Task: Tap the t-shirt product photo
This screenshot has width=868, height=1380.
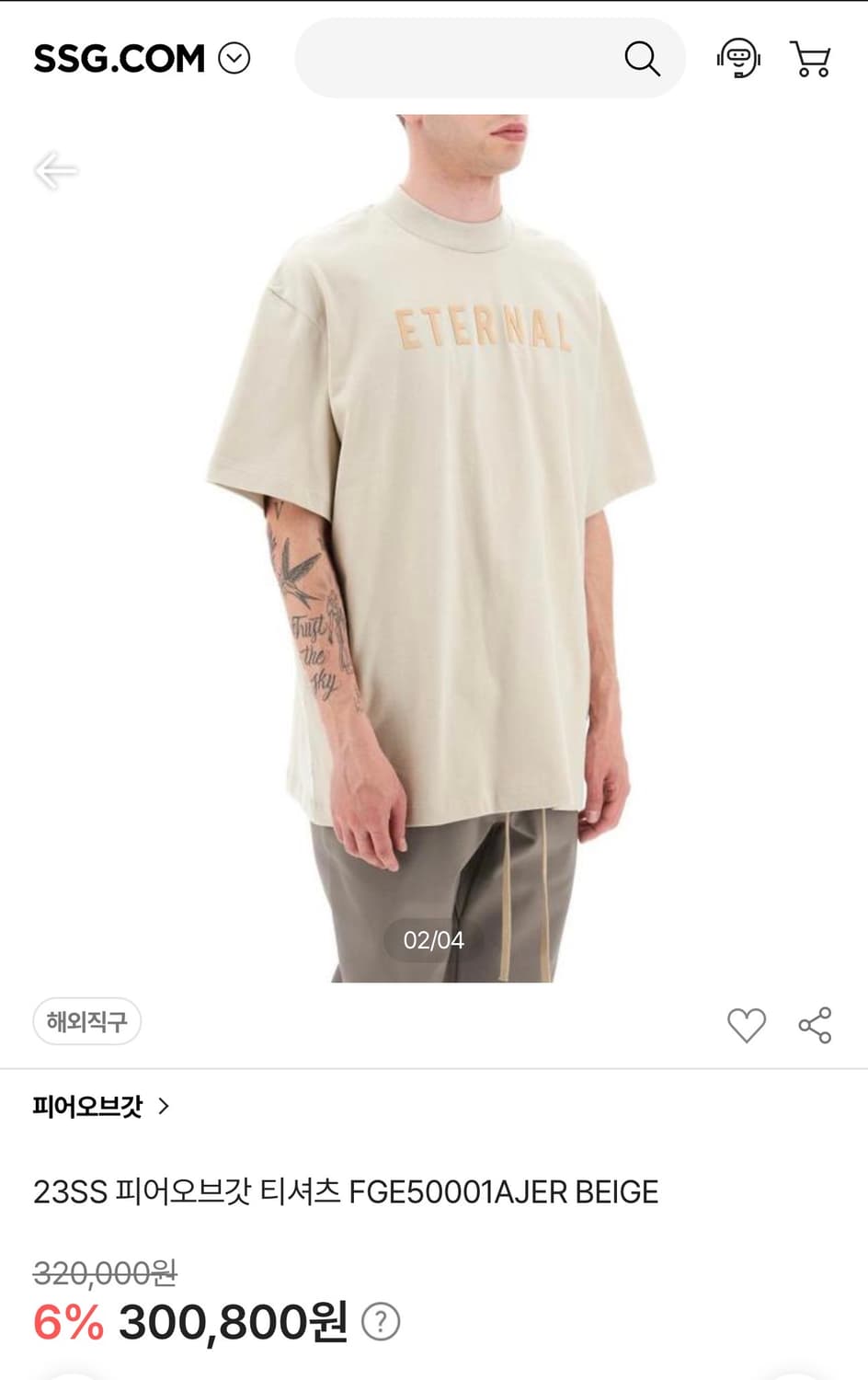Action: point(434,515)
